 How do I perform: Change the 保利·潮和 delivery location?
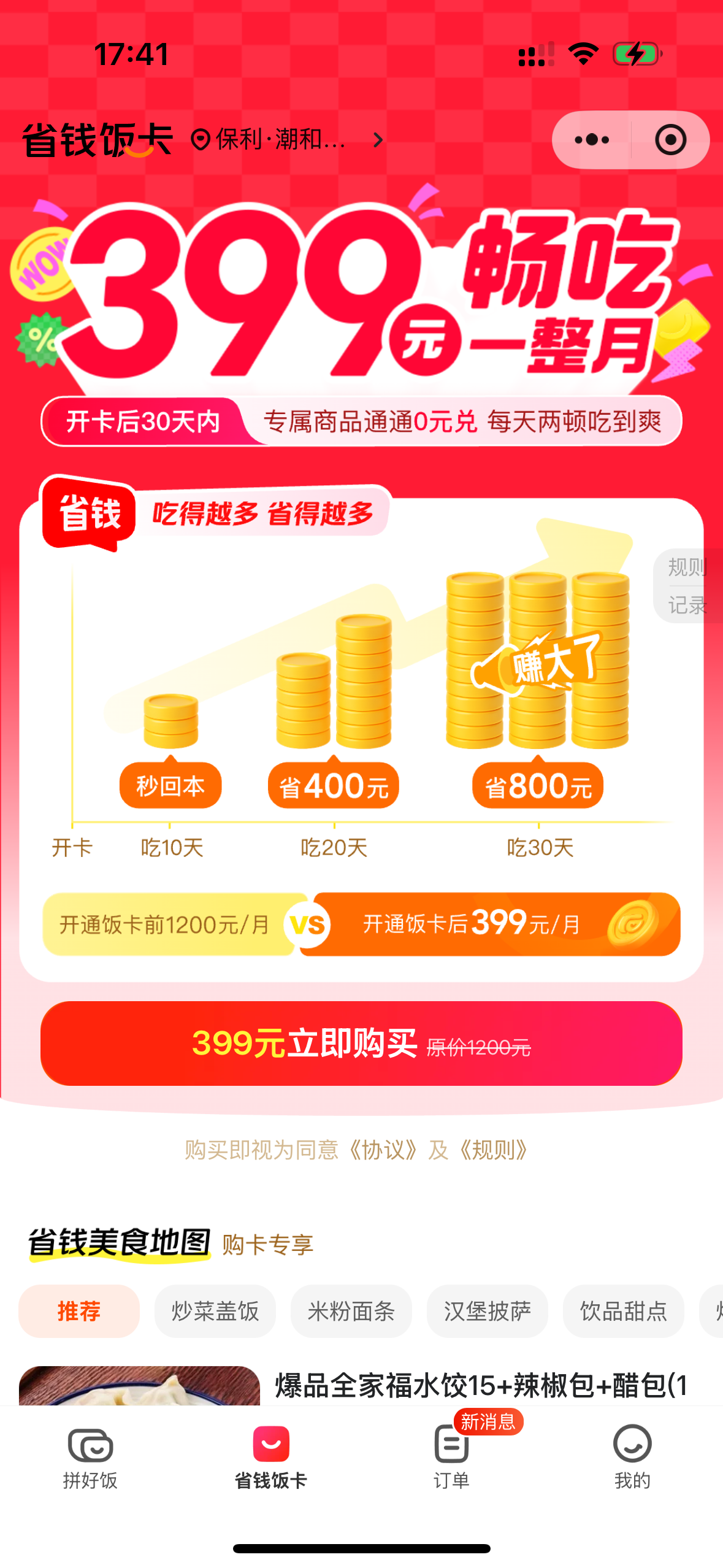(x=287, y=140)
